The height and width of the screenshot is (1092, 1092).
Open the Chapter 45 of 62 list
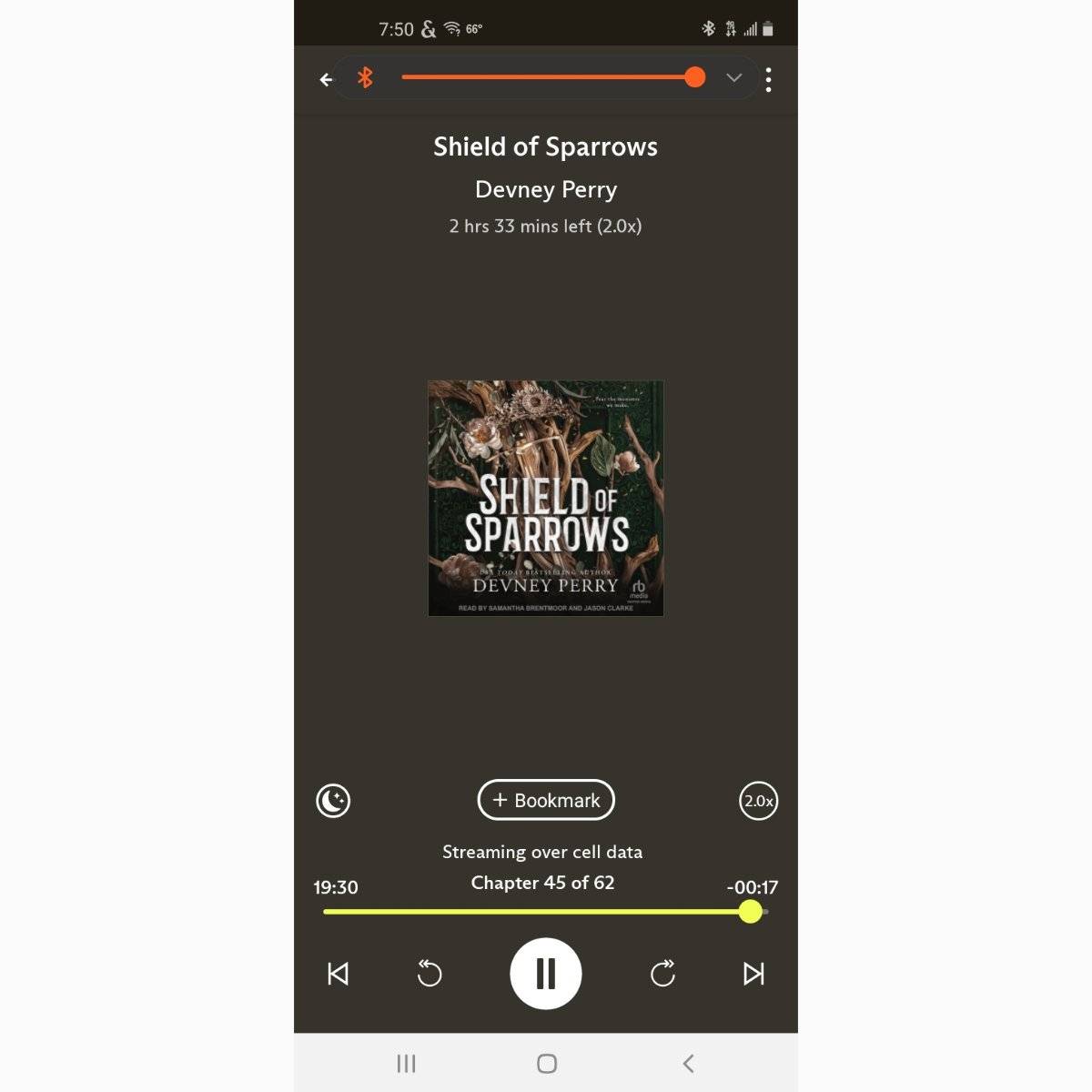(542, 883)
